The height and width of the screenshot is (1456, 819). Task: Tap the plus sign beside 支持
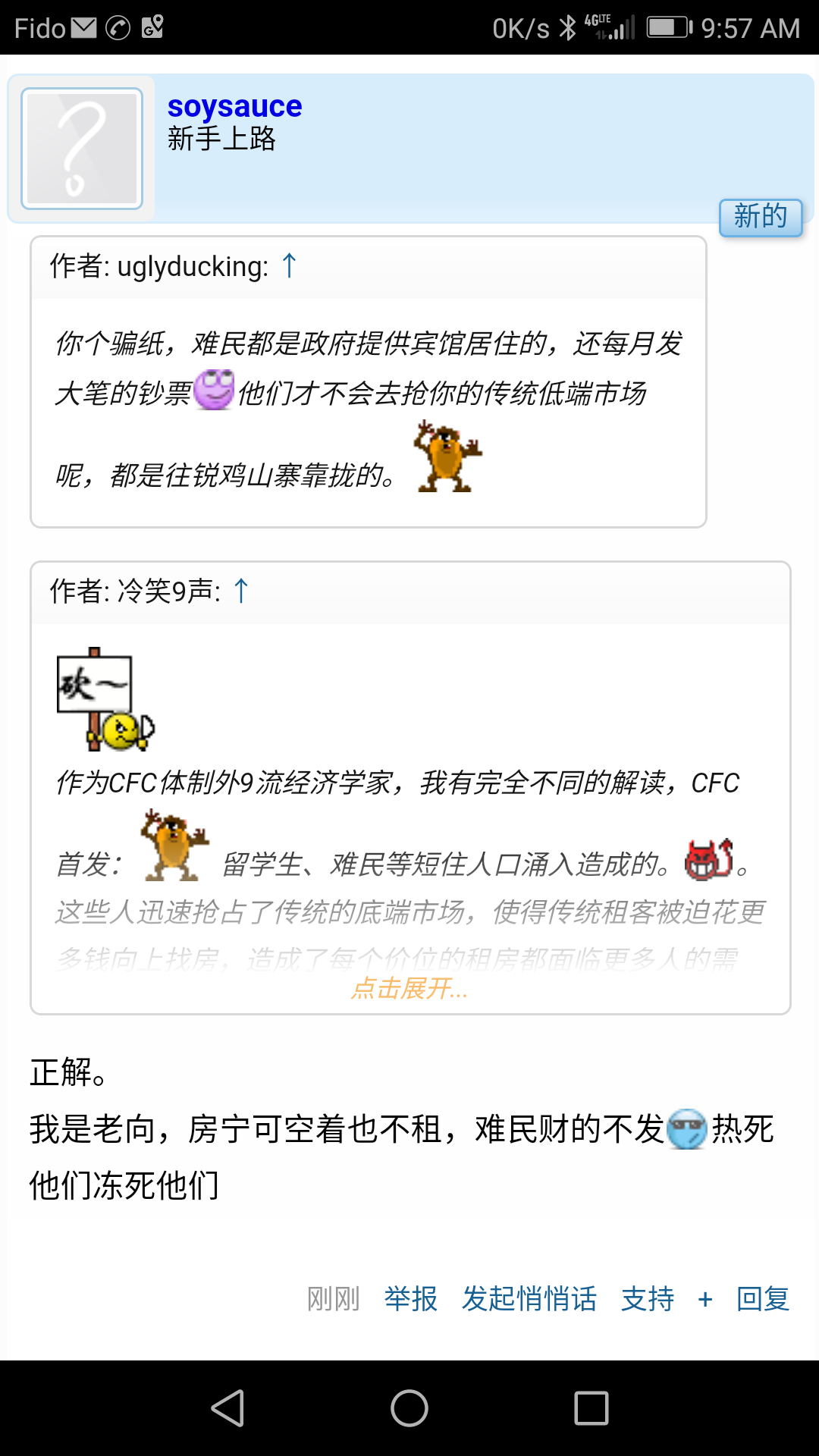(705, 1300)
